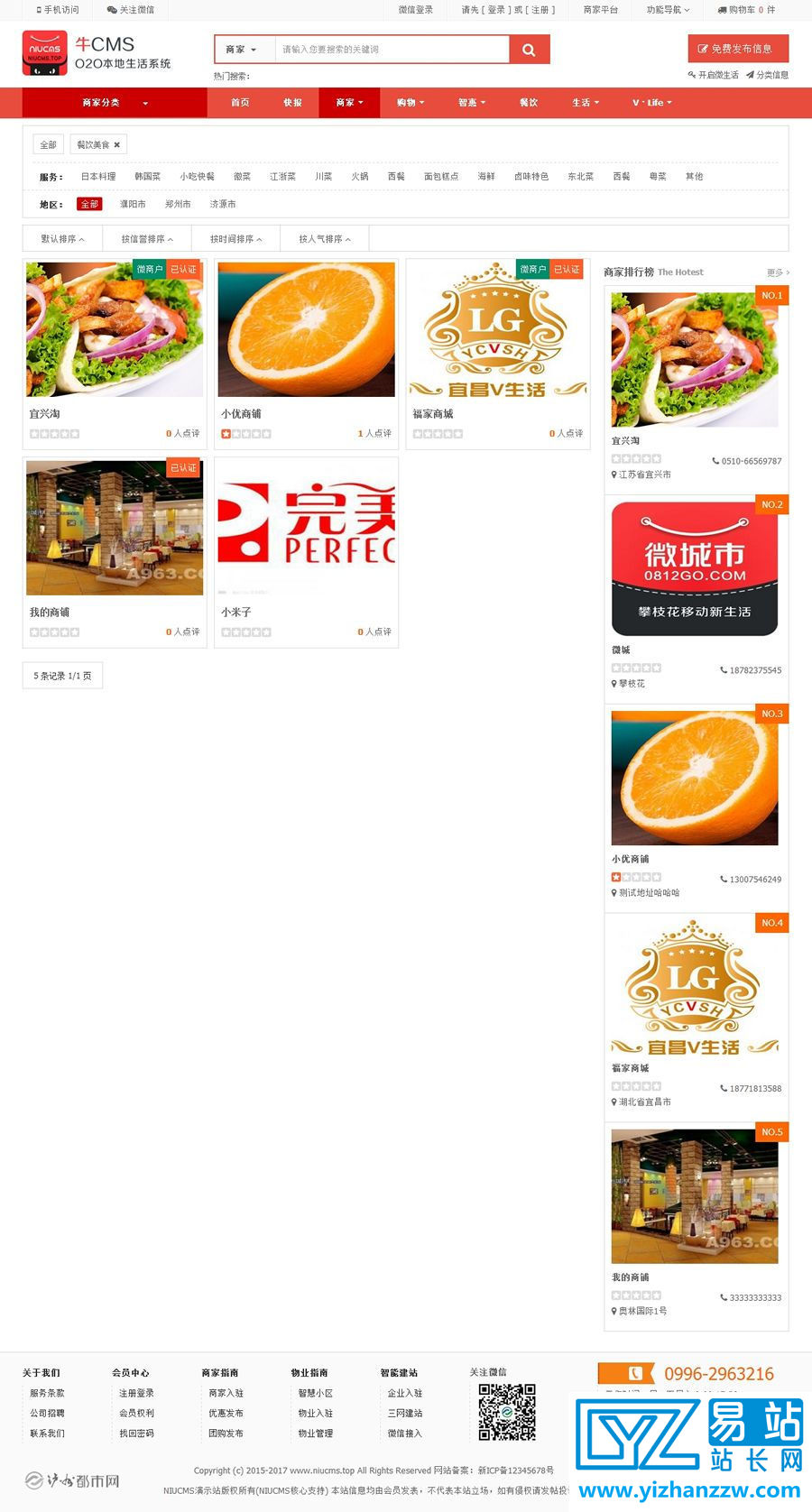Remove the 餐饮美食 filter tag
This screenshot has width=812, height=1512.
coord(117,144)
